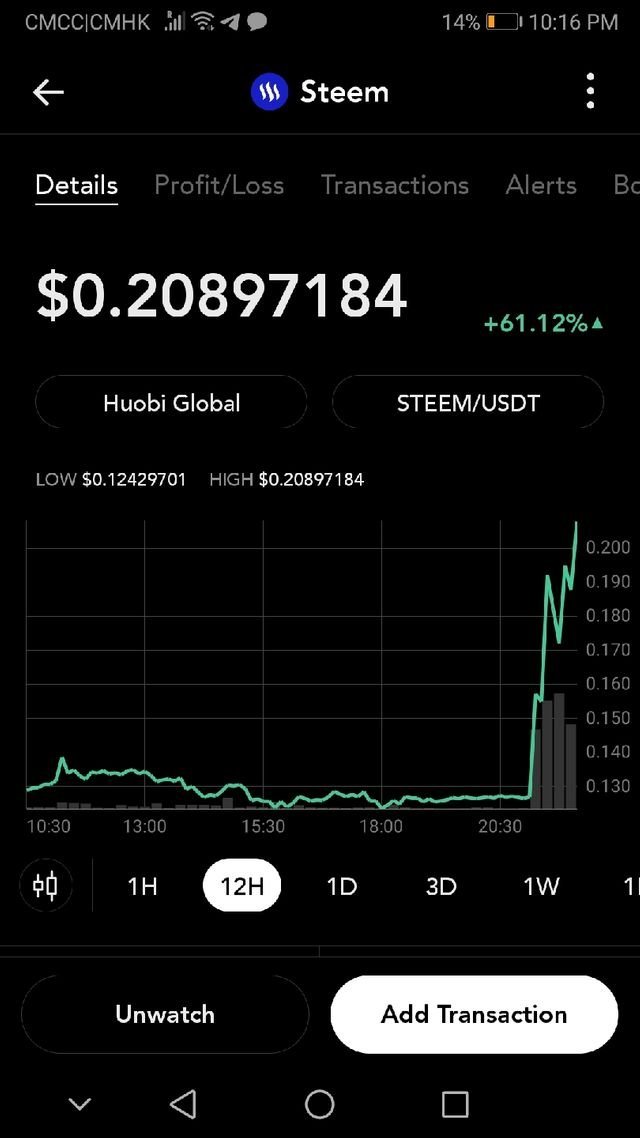Image resolution: width=640 pixels, height=1138 pixels.
Task: Select the Details tab
Action: click(x=77, y=185)
